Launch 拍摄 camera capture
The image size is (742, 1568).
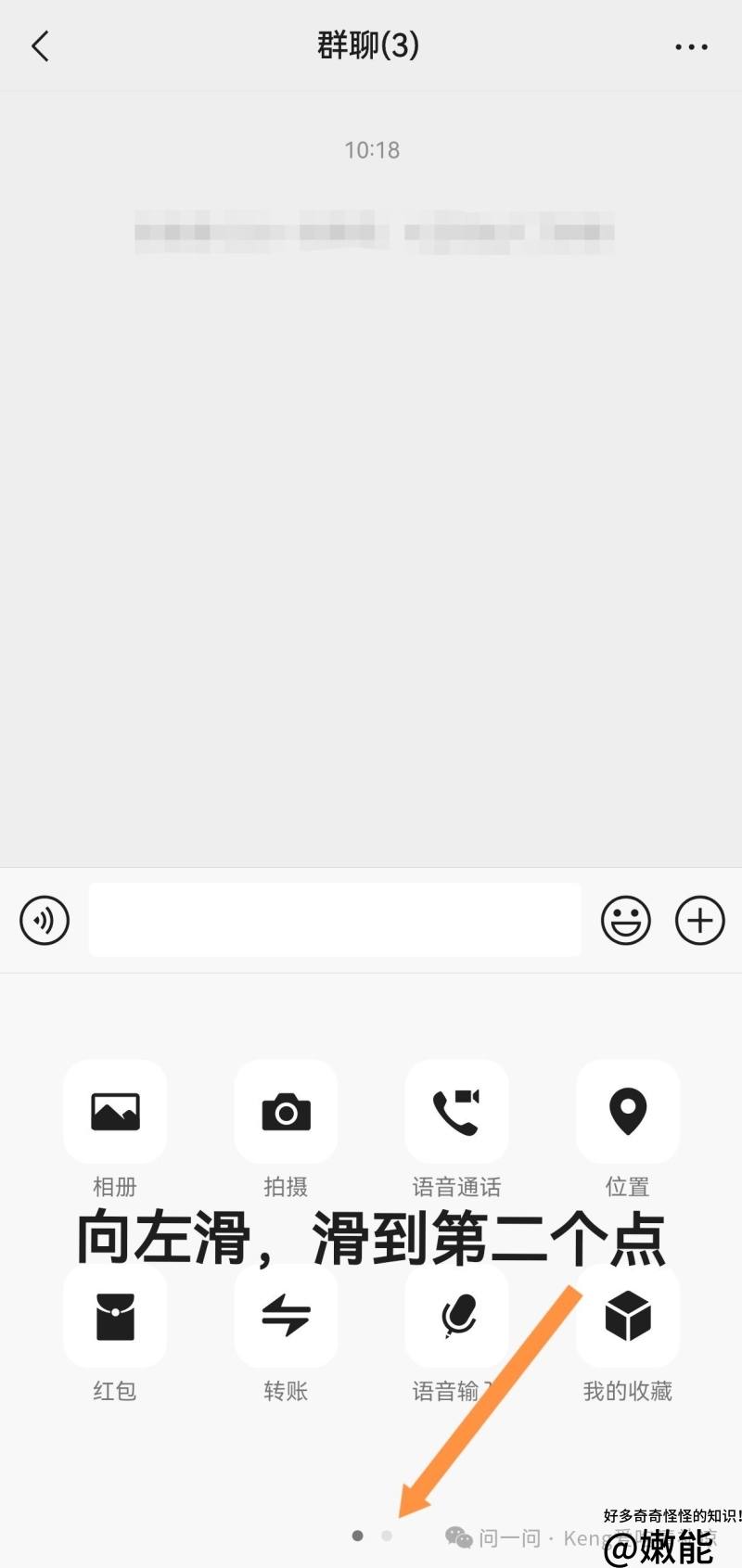[x=286, y=1112]
